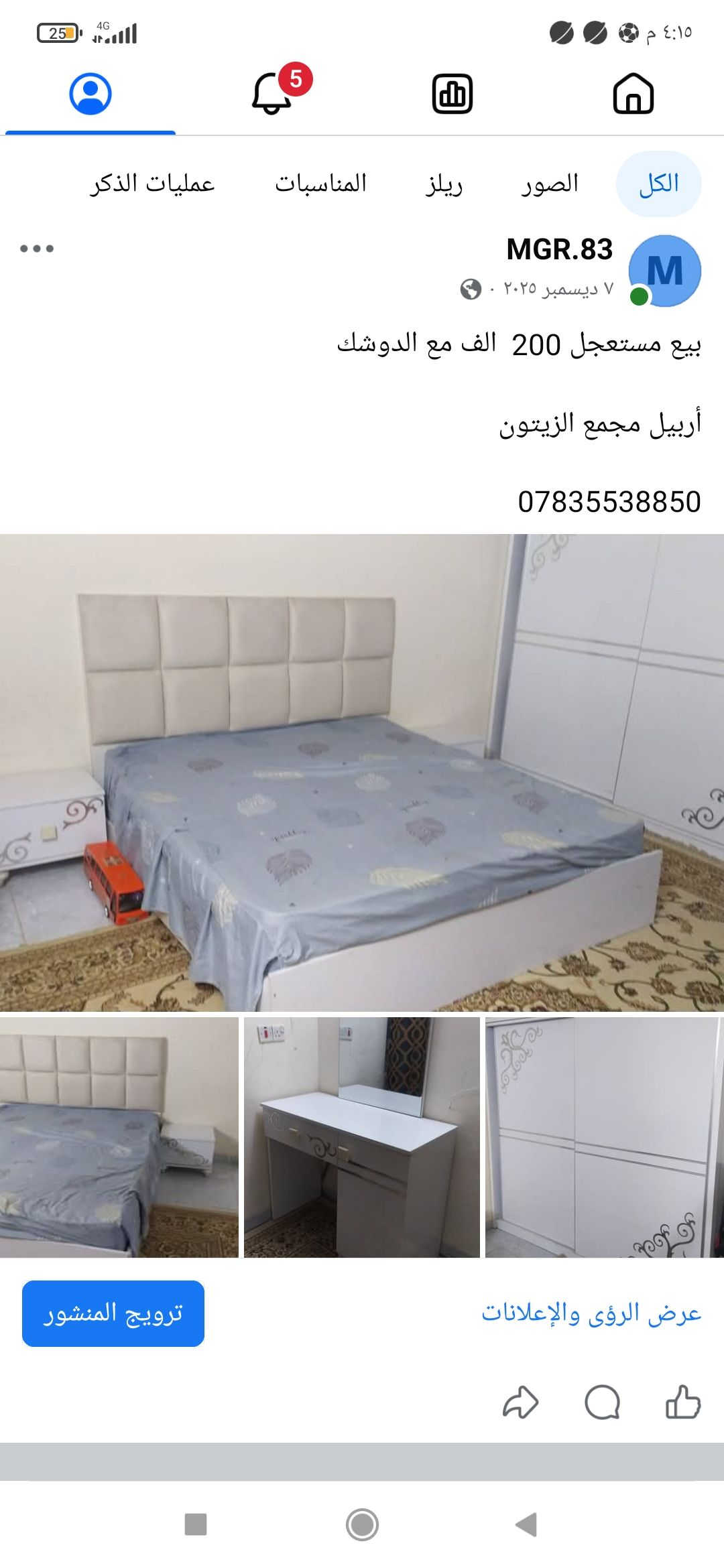Open the MGR.83 profile picture
The image size is (724, 1568).
coord(664,271)
